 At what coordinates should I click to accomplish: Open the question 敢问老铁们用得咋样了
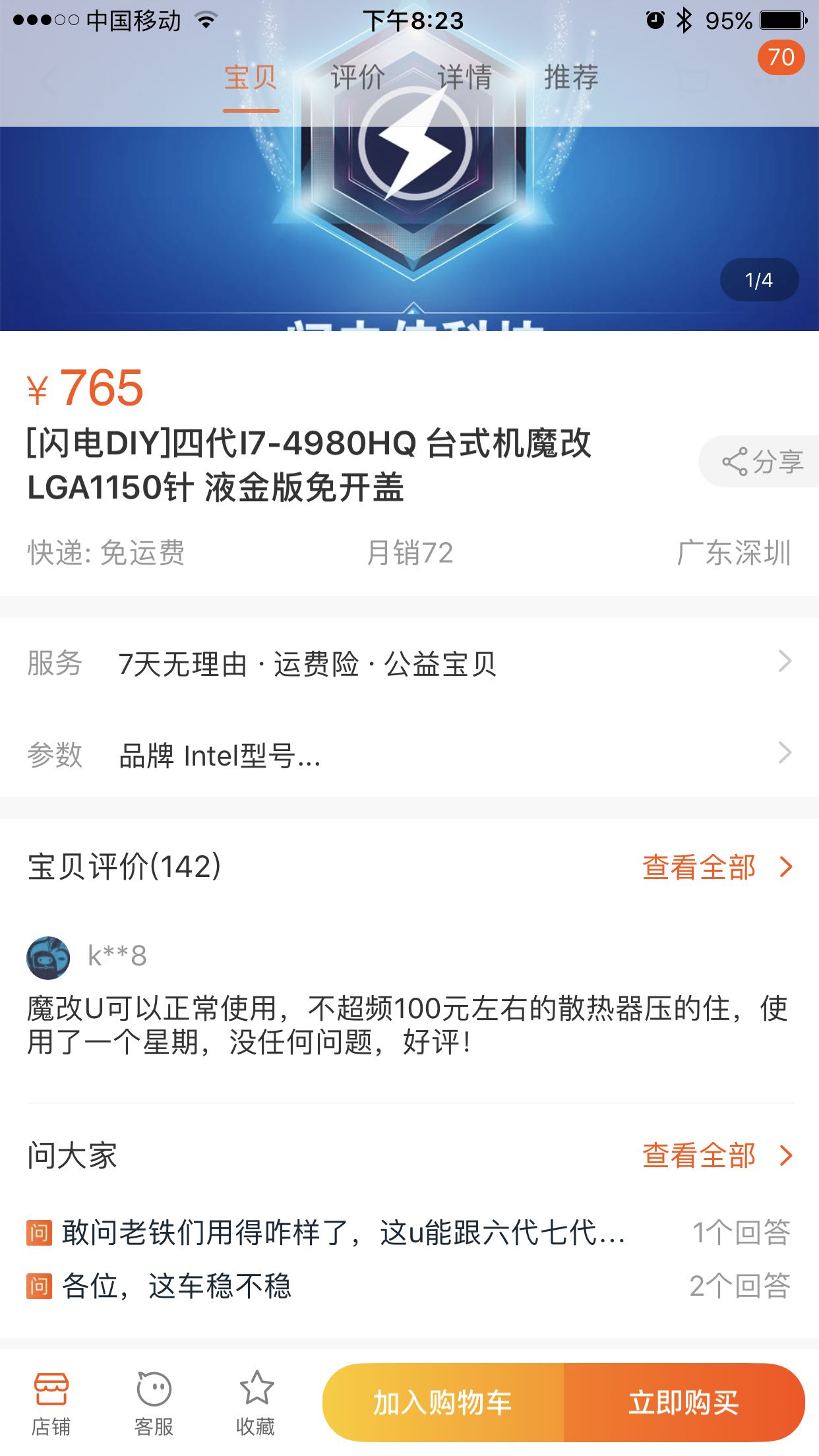click(x=343, y=1232)
